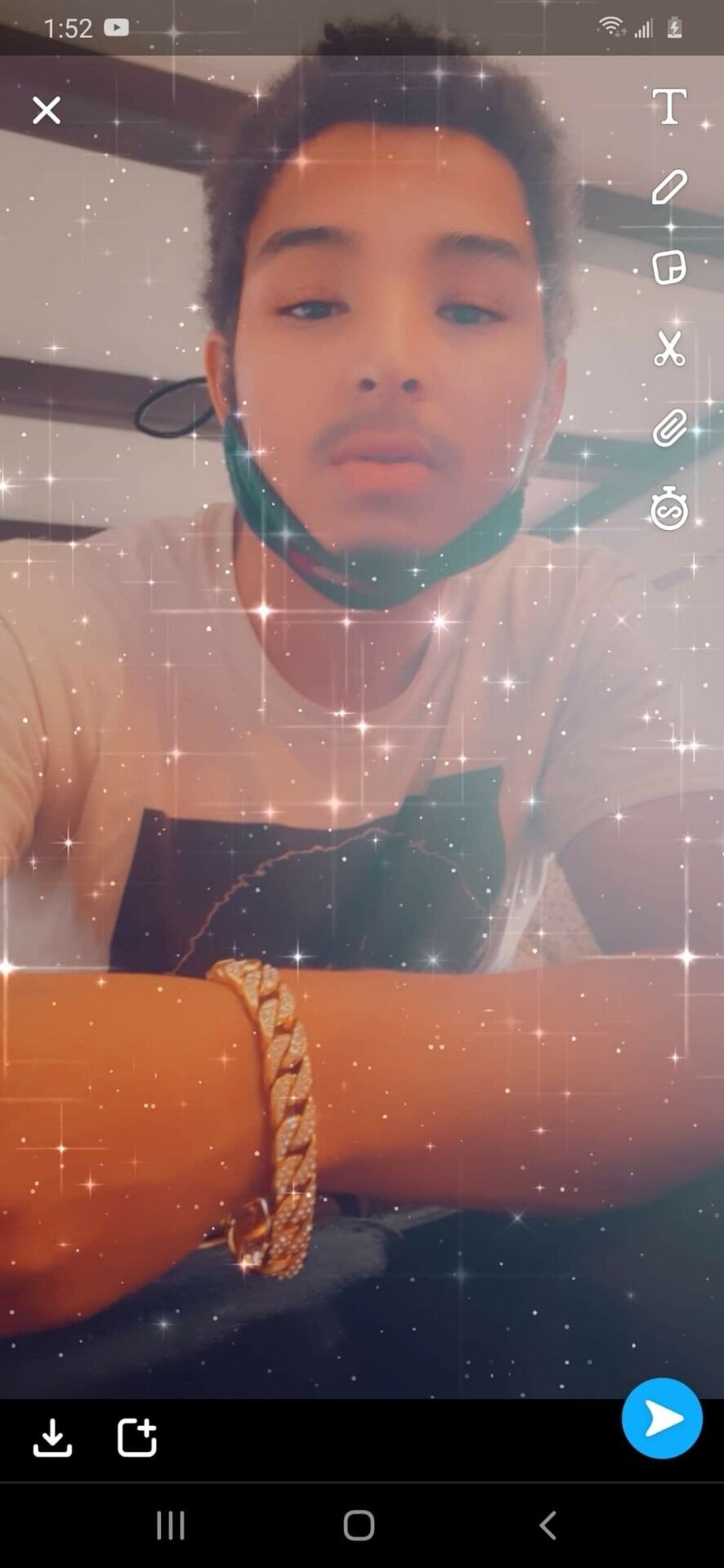Attach a link with the paperclip
This screenshot has height=1568, width=724.
coord(669,429)
